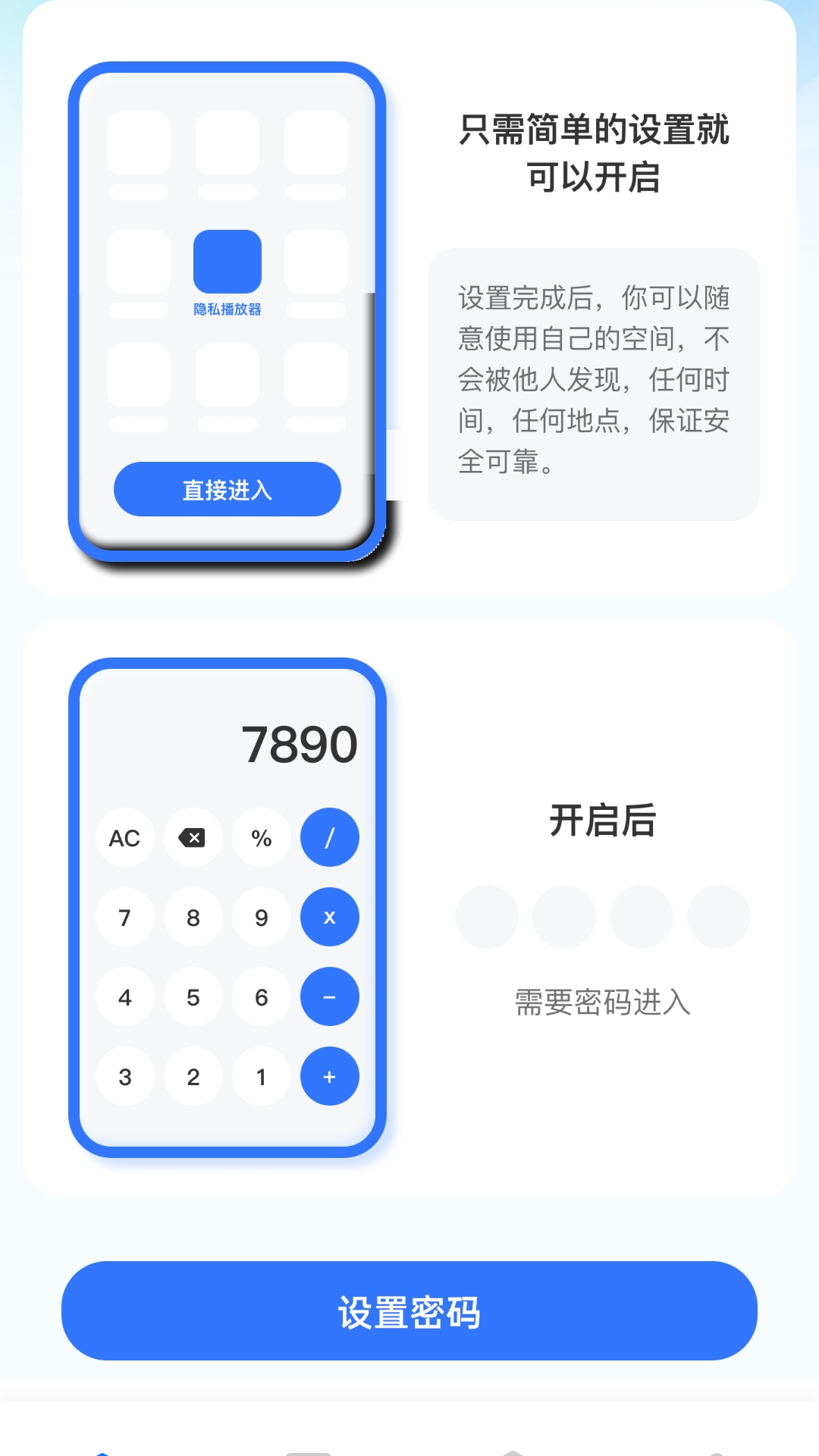Click the 直接进入 button
Screen dimensions: 819x1456
point(227,489)
